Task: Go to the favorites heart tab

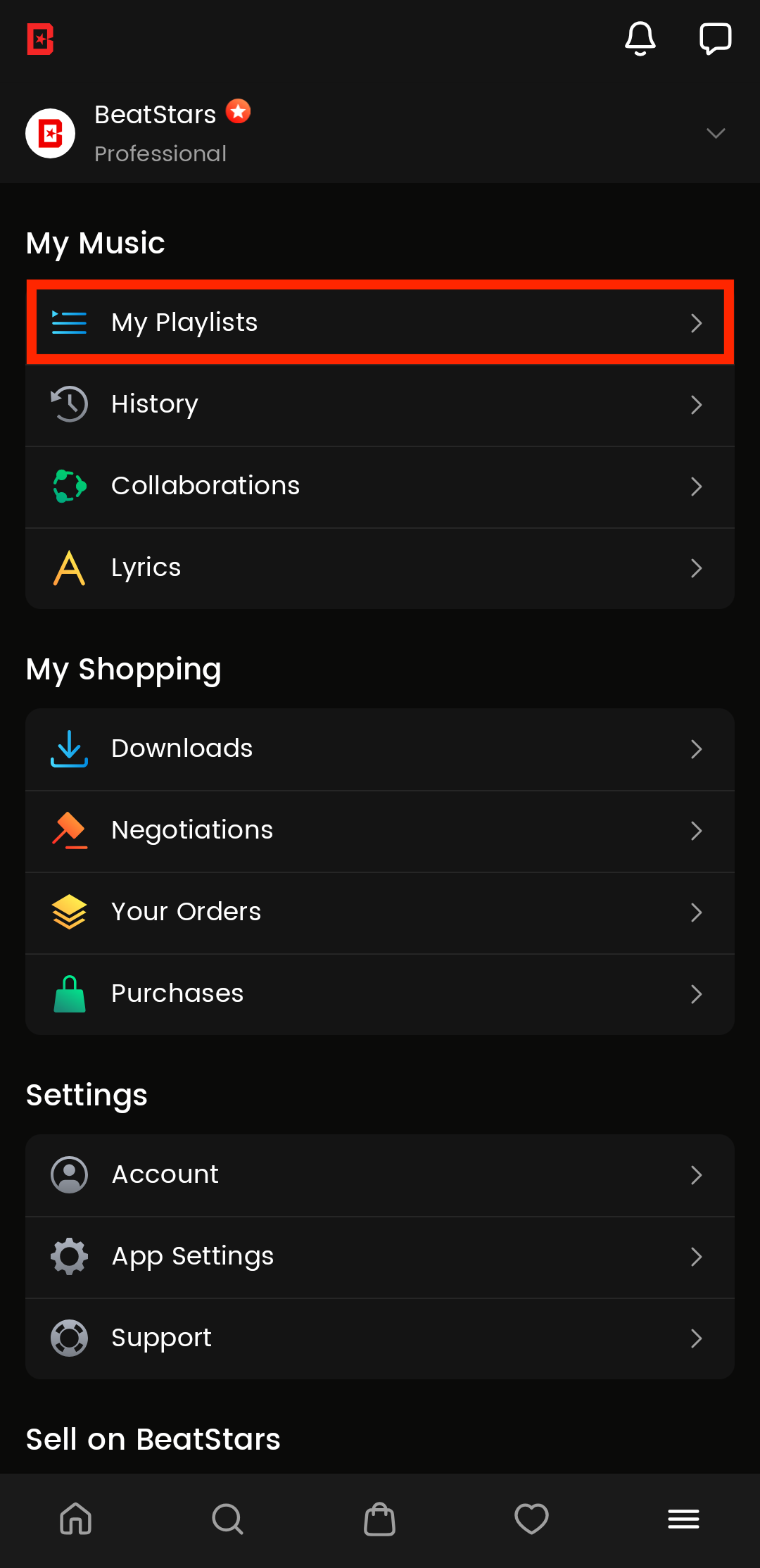Action: click(532, 1519)
